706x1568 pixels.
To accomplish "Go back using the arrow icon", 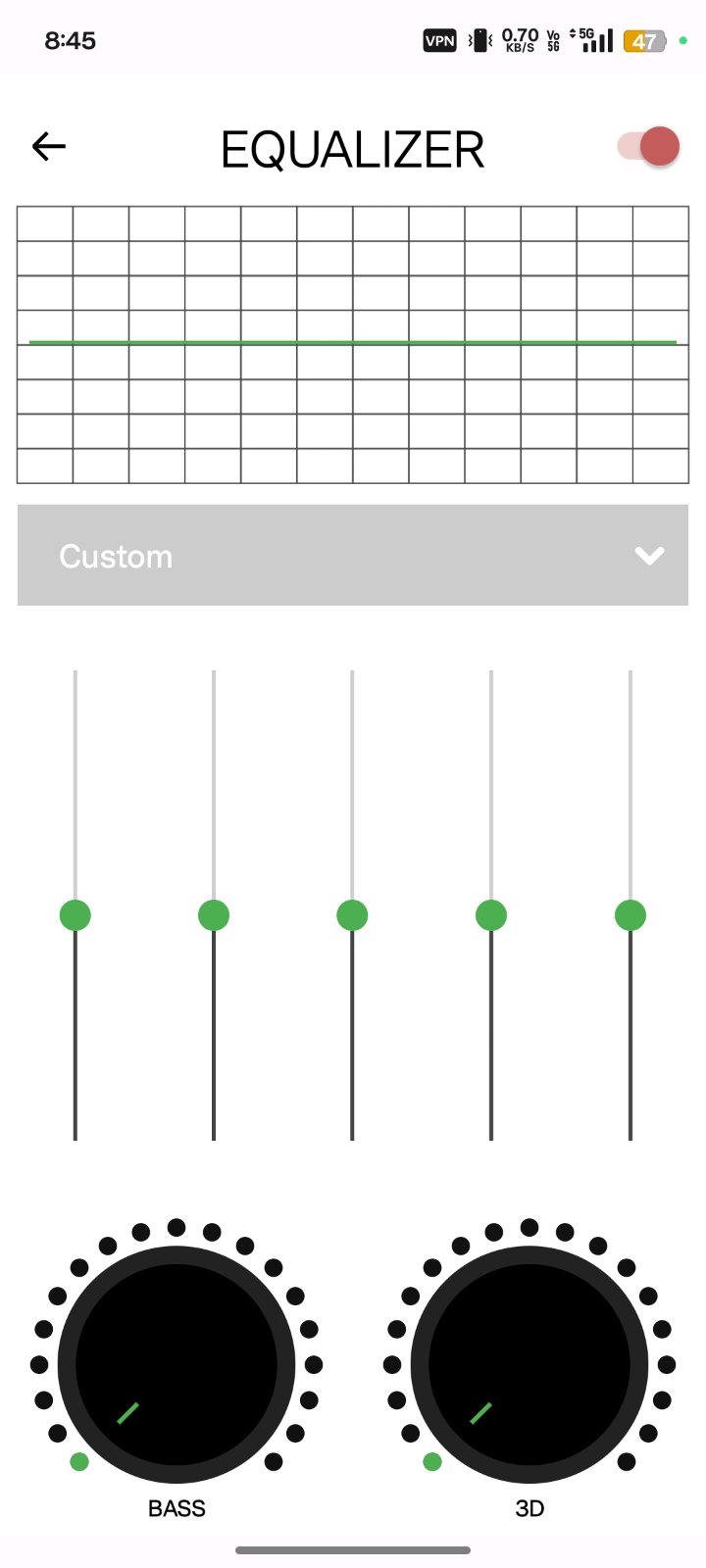I will tap(48, 147).
